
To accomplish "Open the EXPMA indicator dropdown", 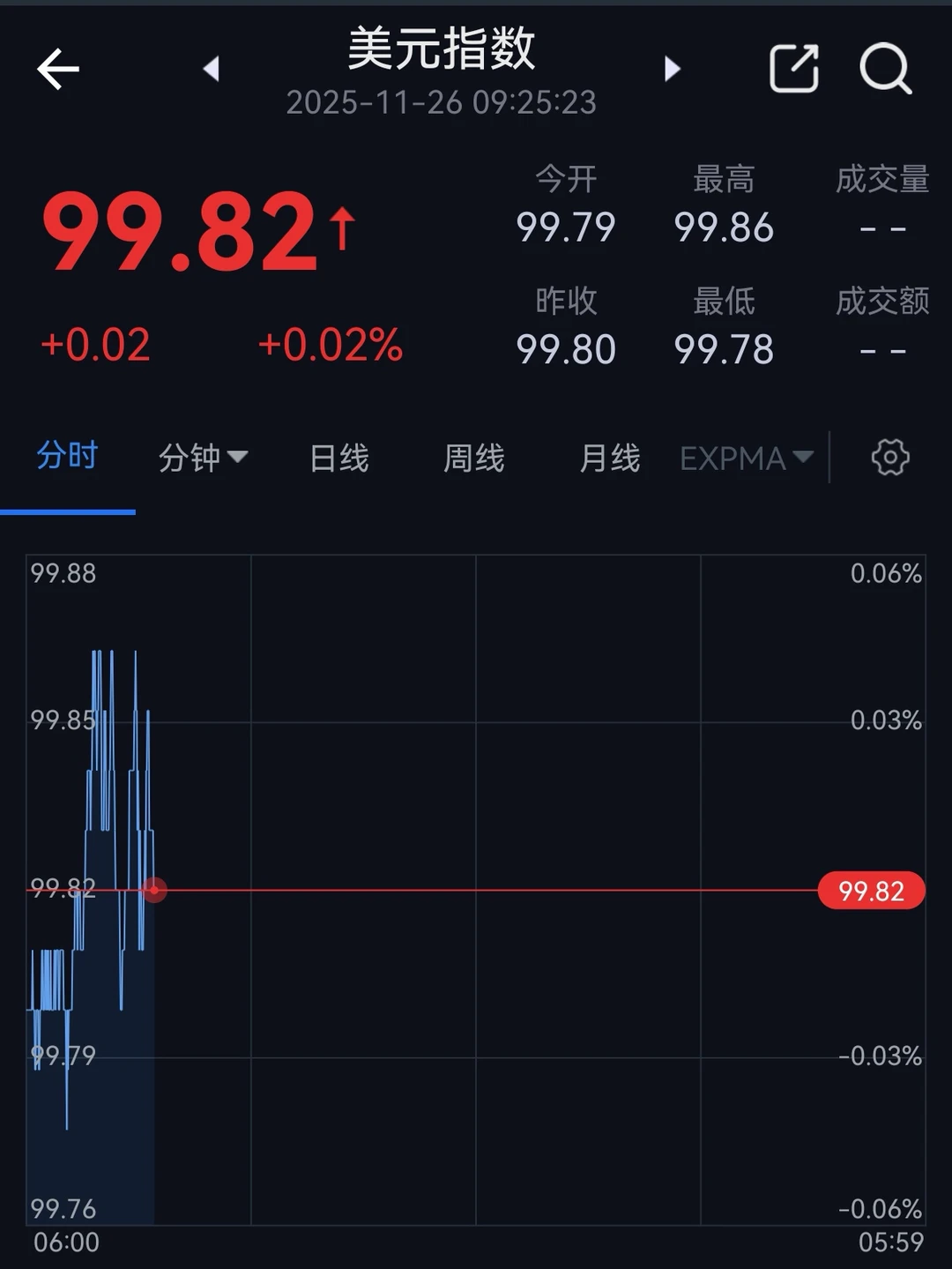I will pos(747,458).
